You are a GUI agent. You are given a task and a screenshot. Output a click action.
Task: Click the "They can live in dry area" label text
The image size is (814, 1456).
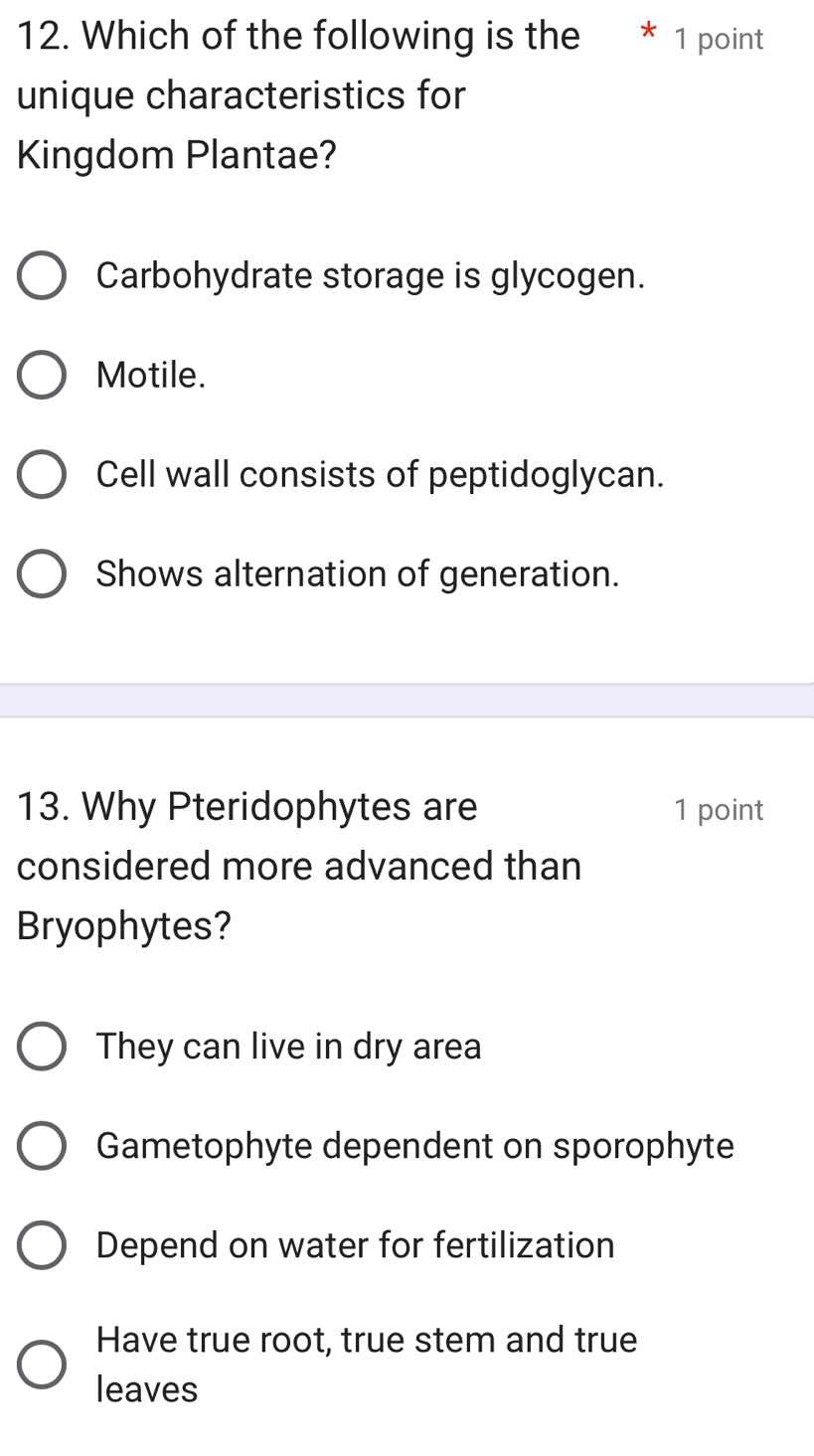(288, 1046)
